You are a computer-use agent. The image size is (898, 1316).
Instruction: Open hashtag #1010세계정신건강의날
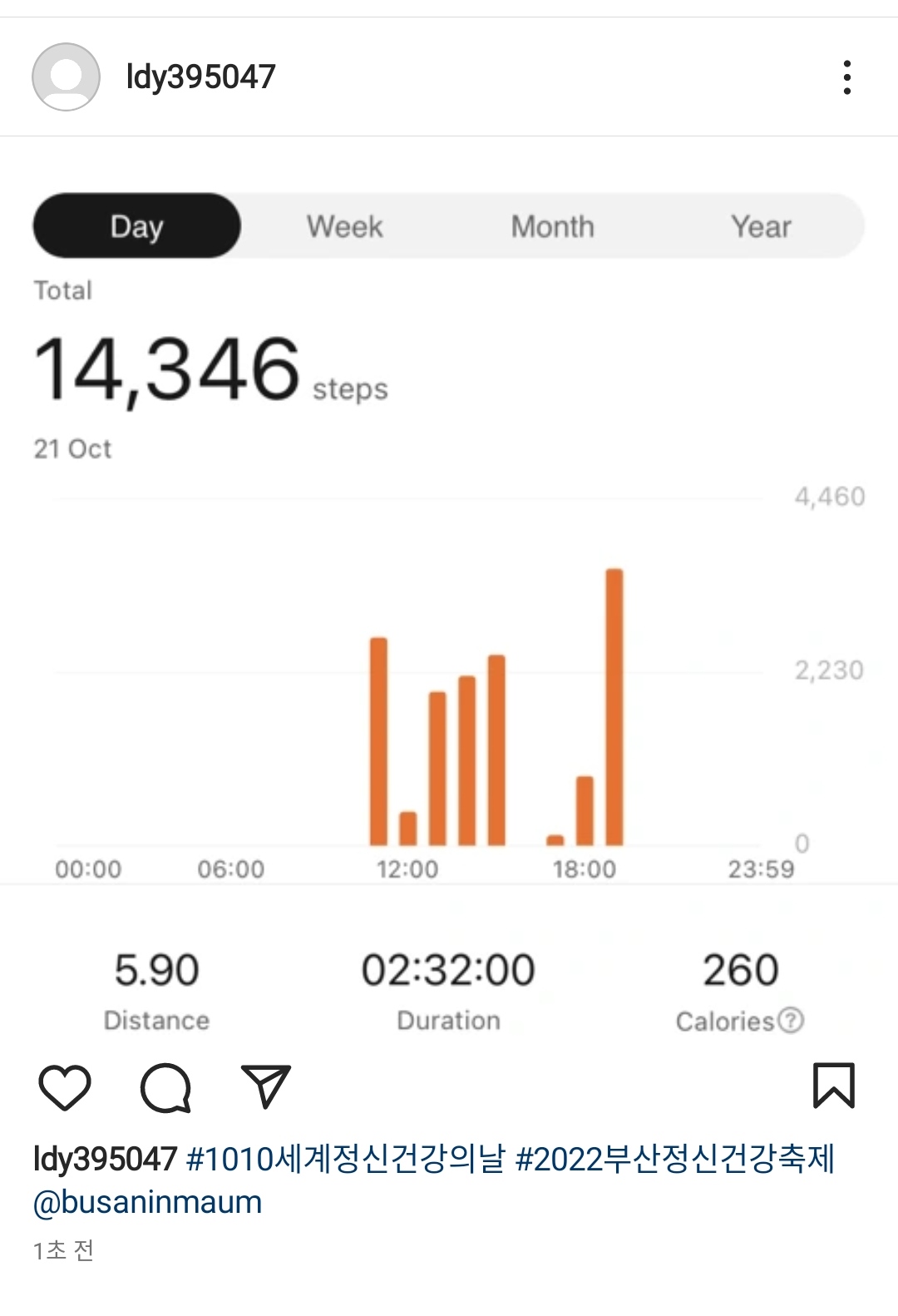tap(345, 1159)
